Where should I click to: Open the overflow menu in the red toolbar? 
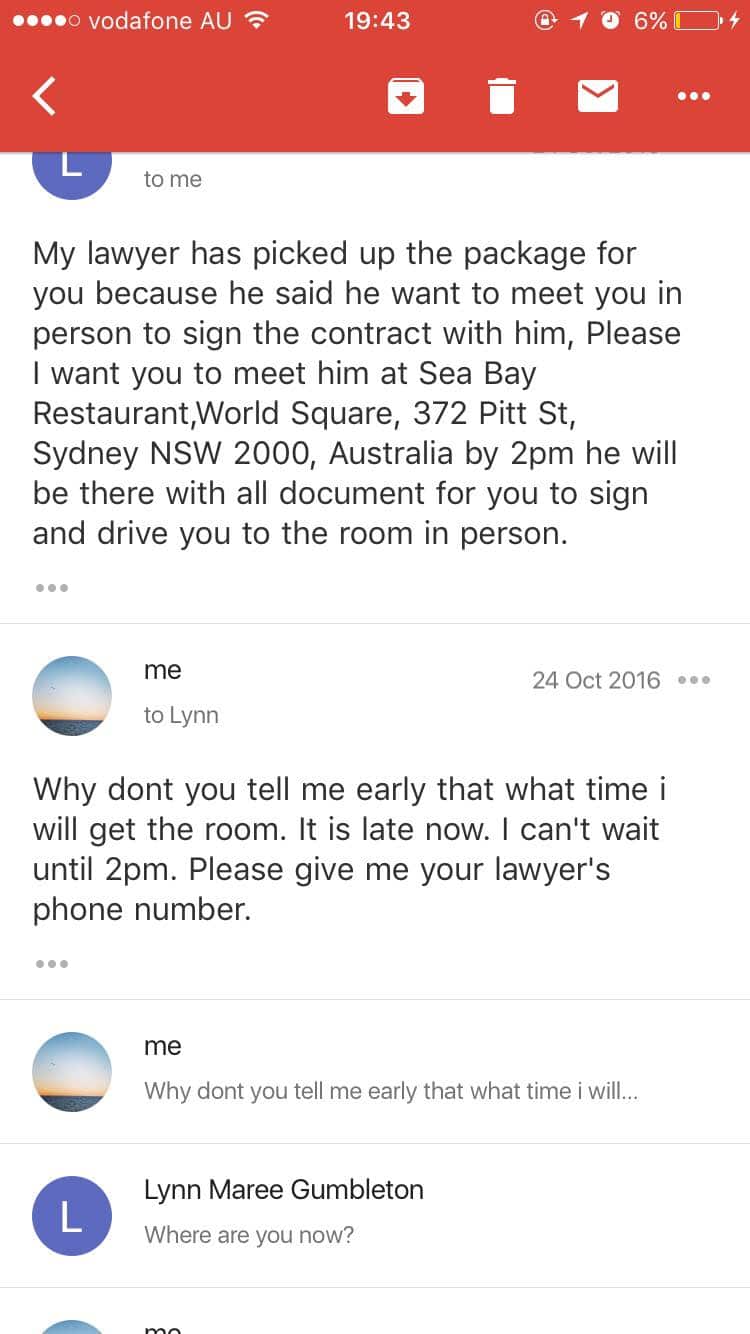[694, 96]
